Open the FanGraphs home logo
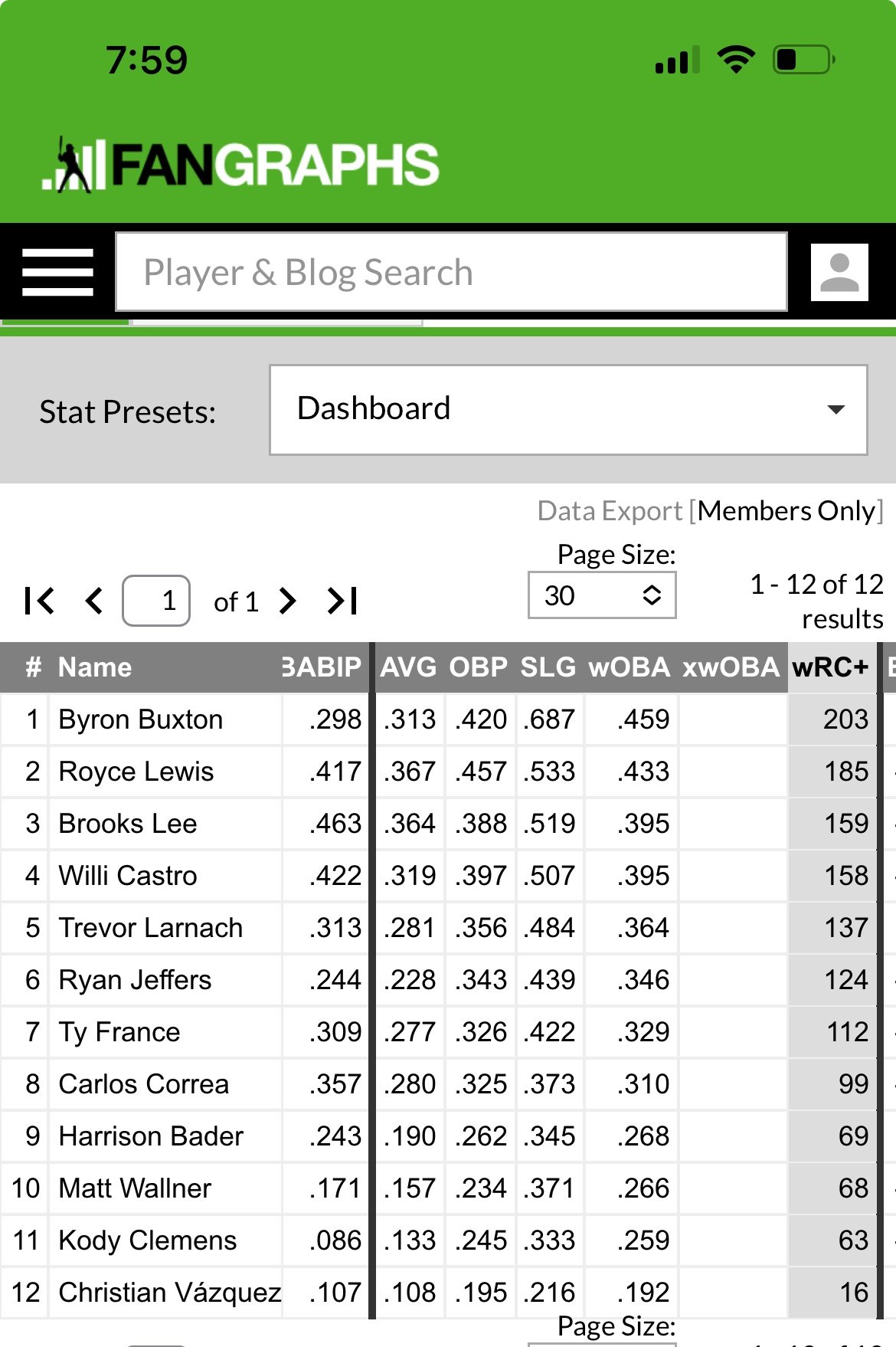 (240, 165)
